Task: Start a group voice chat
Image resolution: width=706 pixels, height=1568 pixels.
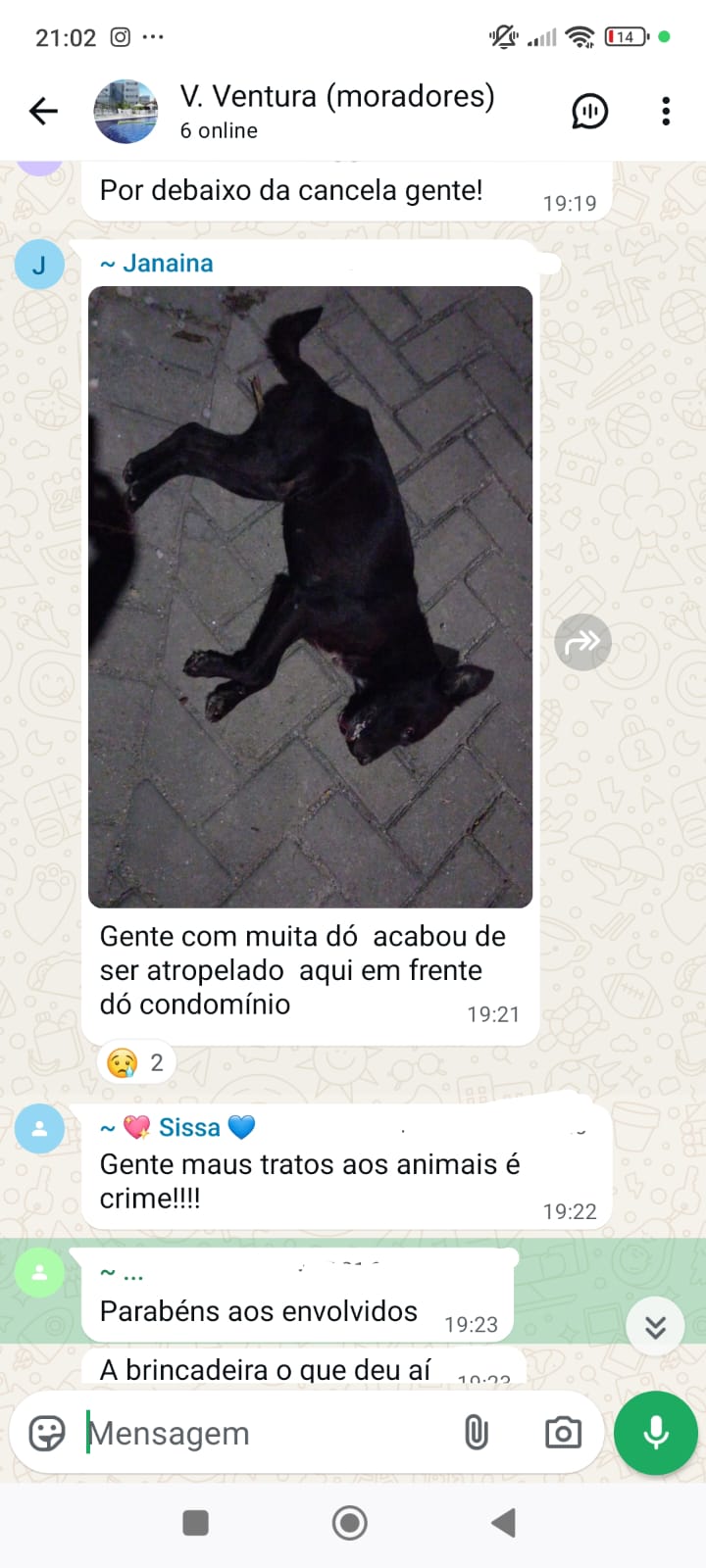Action: pos(589,112)
